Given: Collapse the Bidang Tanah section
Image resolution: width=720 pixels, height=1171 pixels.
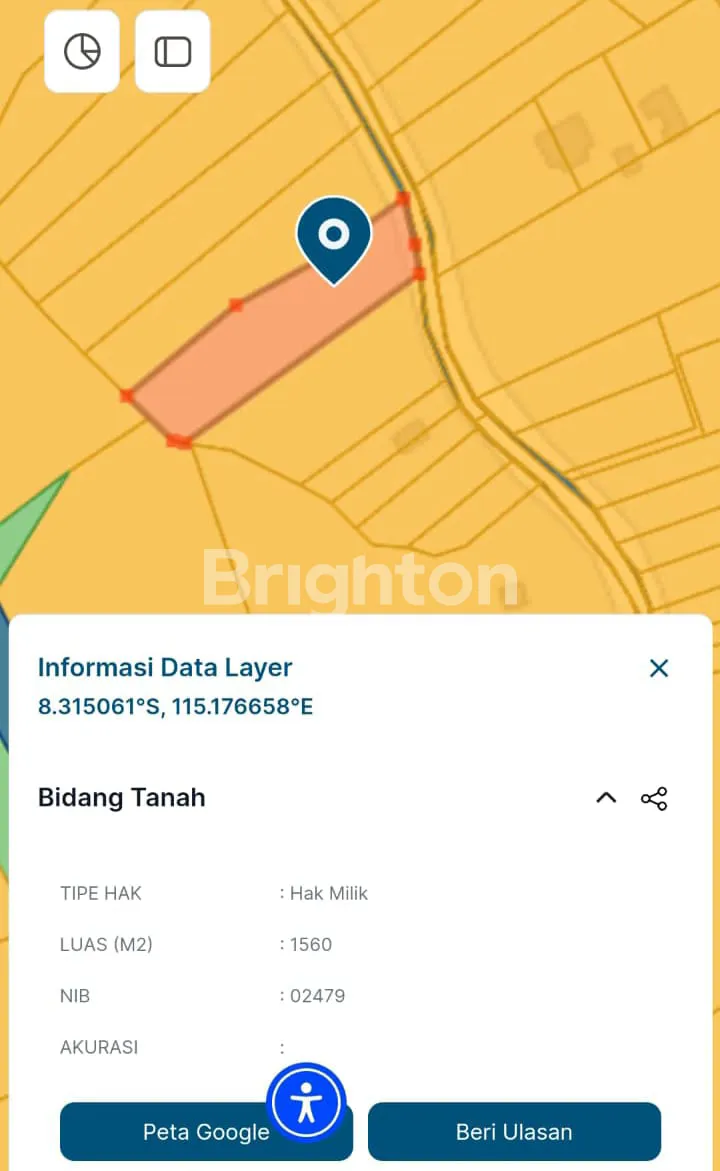Looking at the screenshot, I should tap(606, 798).
